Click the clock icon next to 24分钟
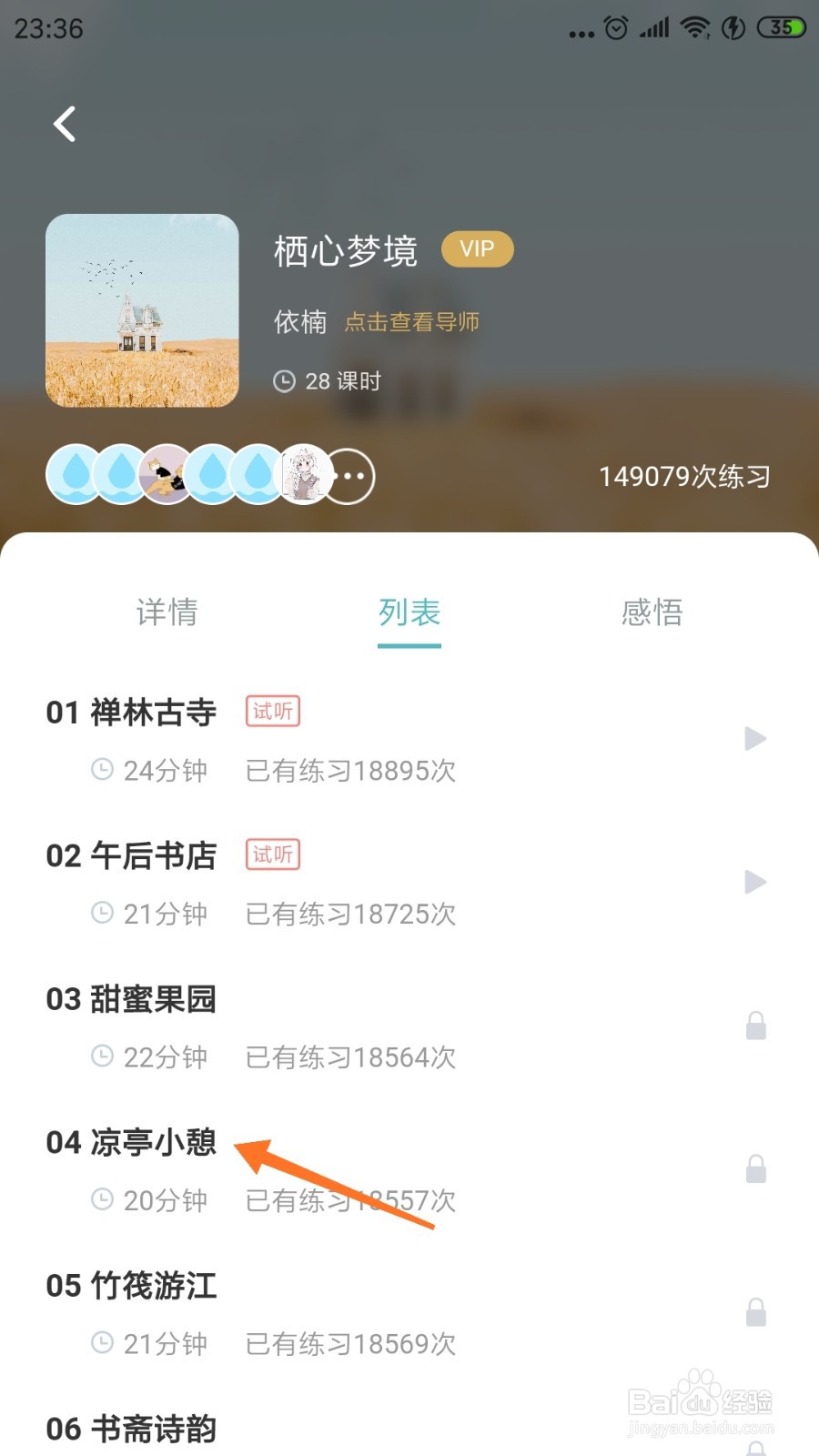Screen dimensions: 819x1456 coord(102,770)
